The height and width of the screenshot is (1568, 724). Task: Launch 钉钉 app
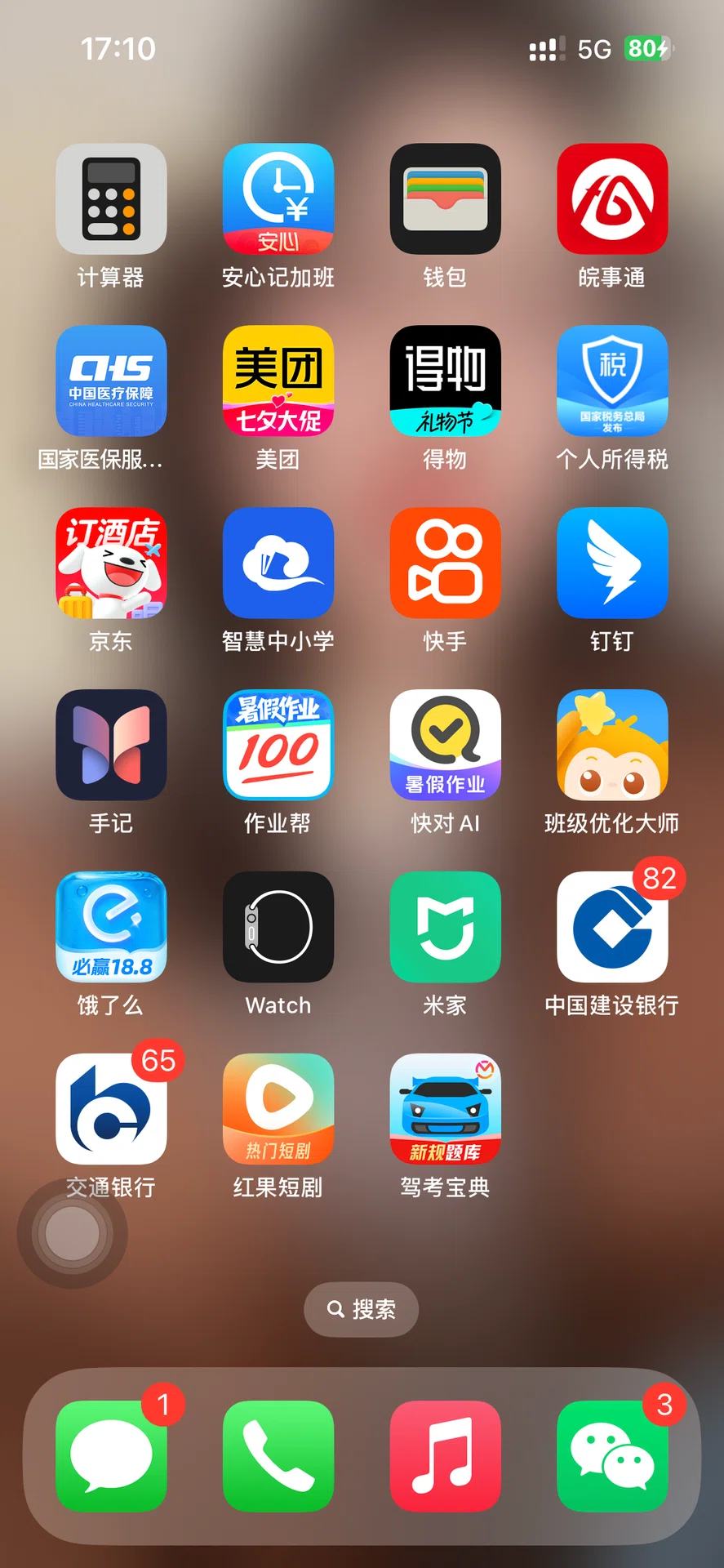pyautogui.click(x=612, y=563)
